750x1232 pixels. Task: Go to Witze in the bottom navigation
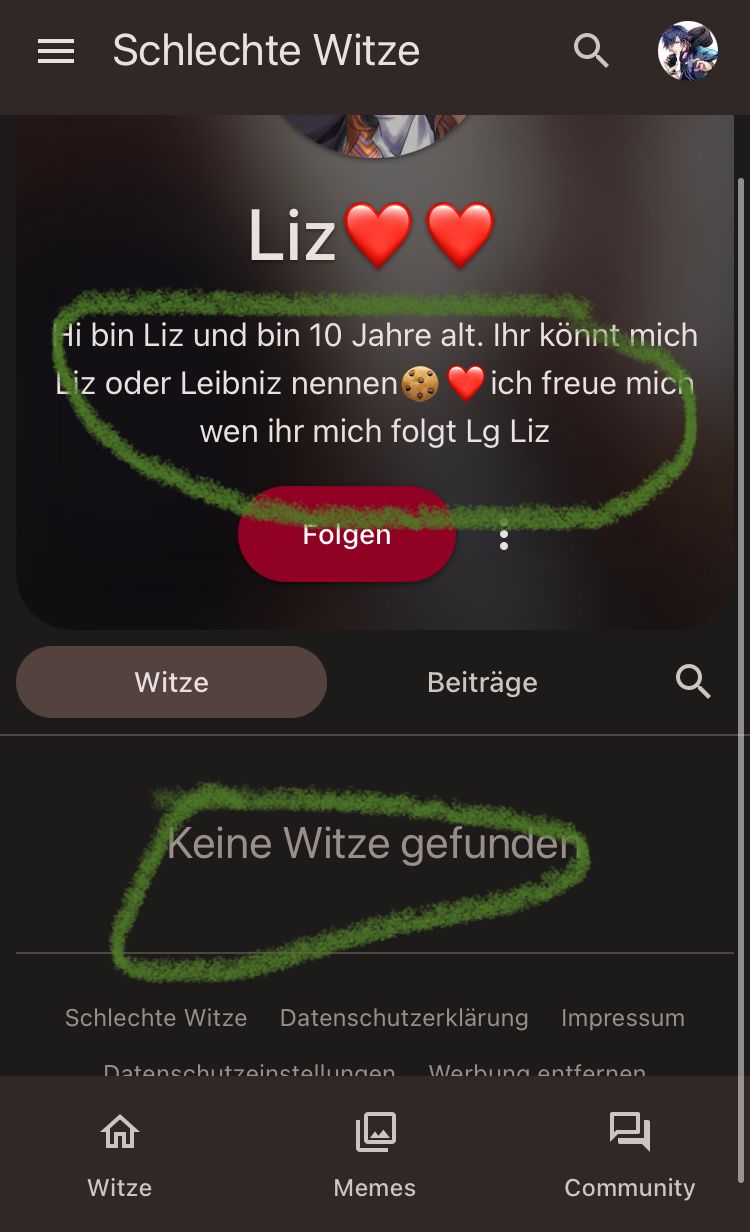[120, 1155]
